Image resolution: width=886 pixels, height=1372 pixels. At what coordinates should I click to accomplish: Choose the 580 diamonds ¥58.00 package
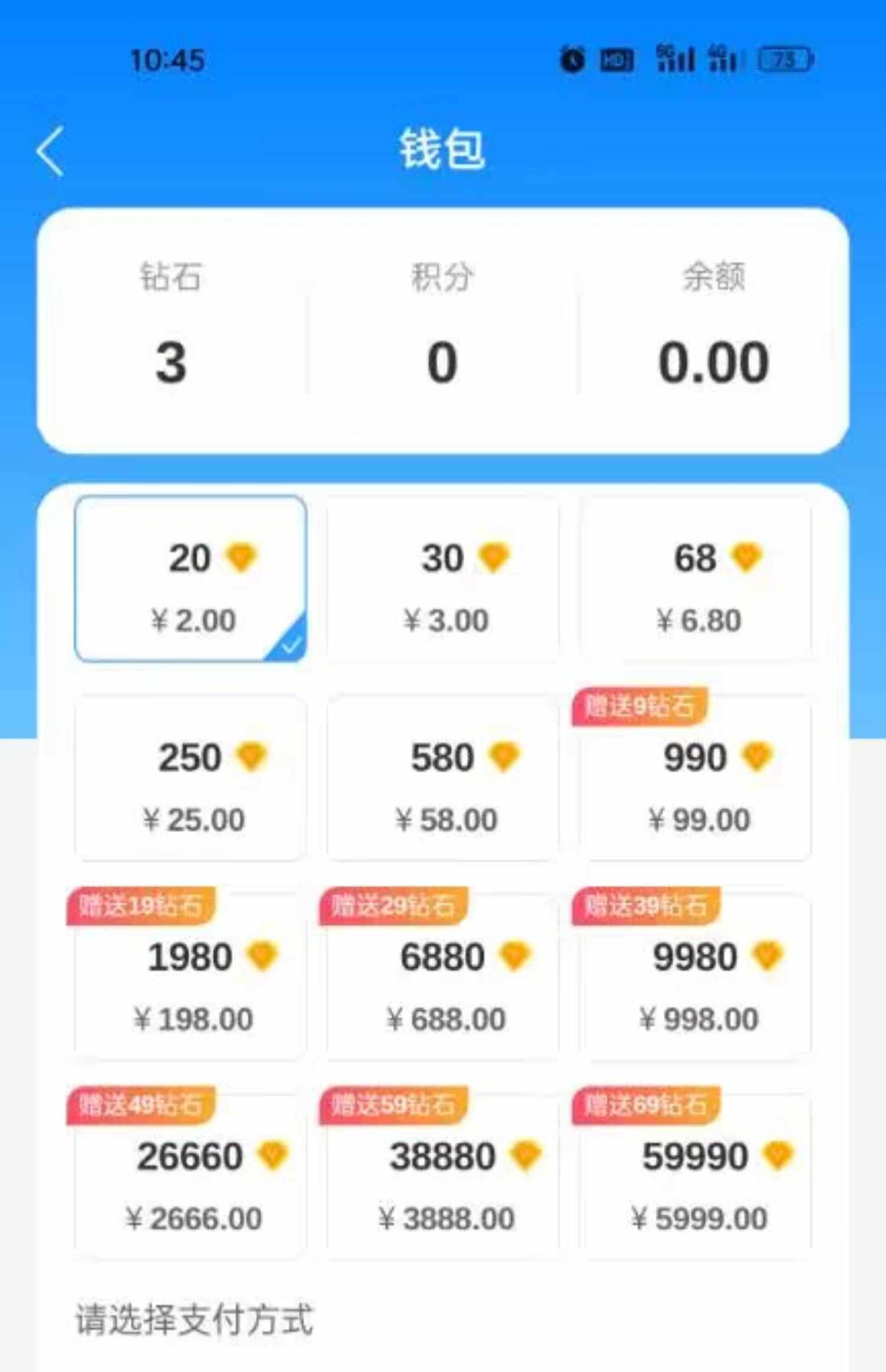[x=443, y=779]
